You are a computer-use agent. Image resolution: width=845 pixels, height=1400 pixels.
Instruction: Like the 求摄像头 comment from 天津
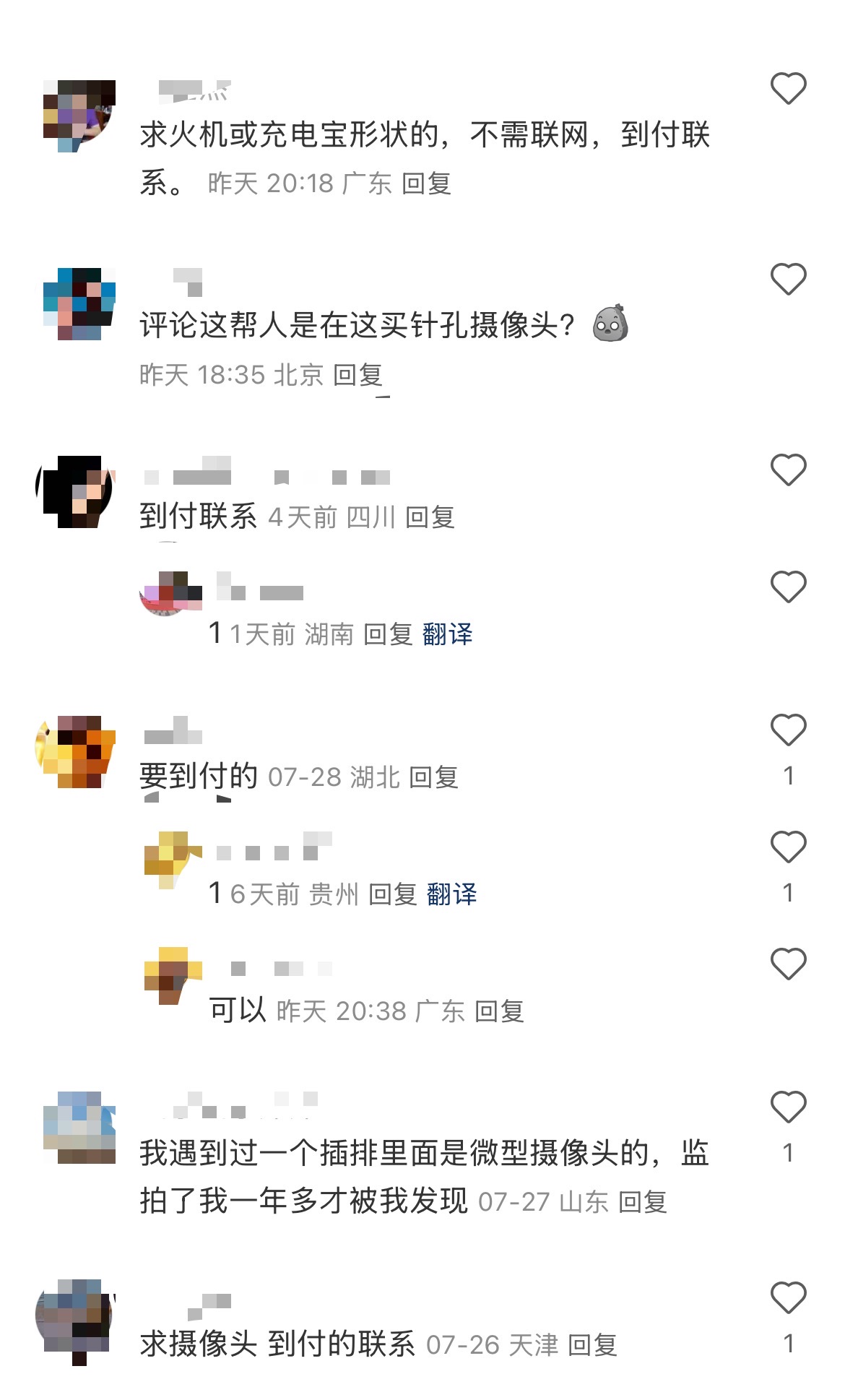[x=788, y=1297]
